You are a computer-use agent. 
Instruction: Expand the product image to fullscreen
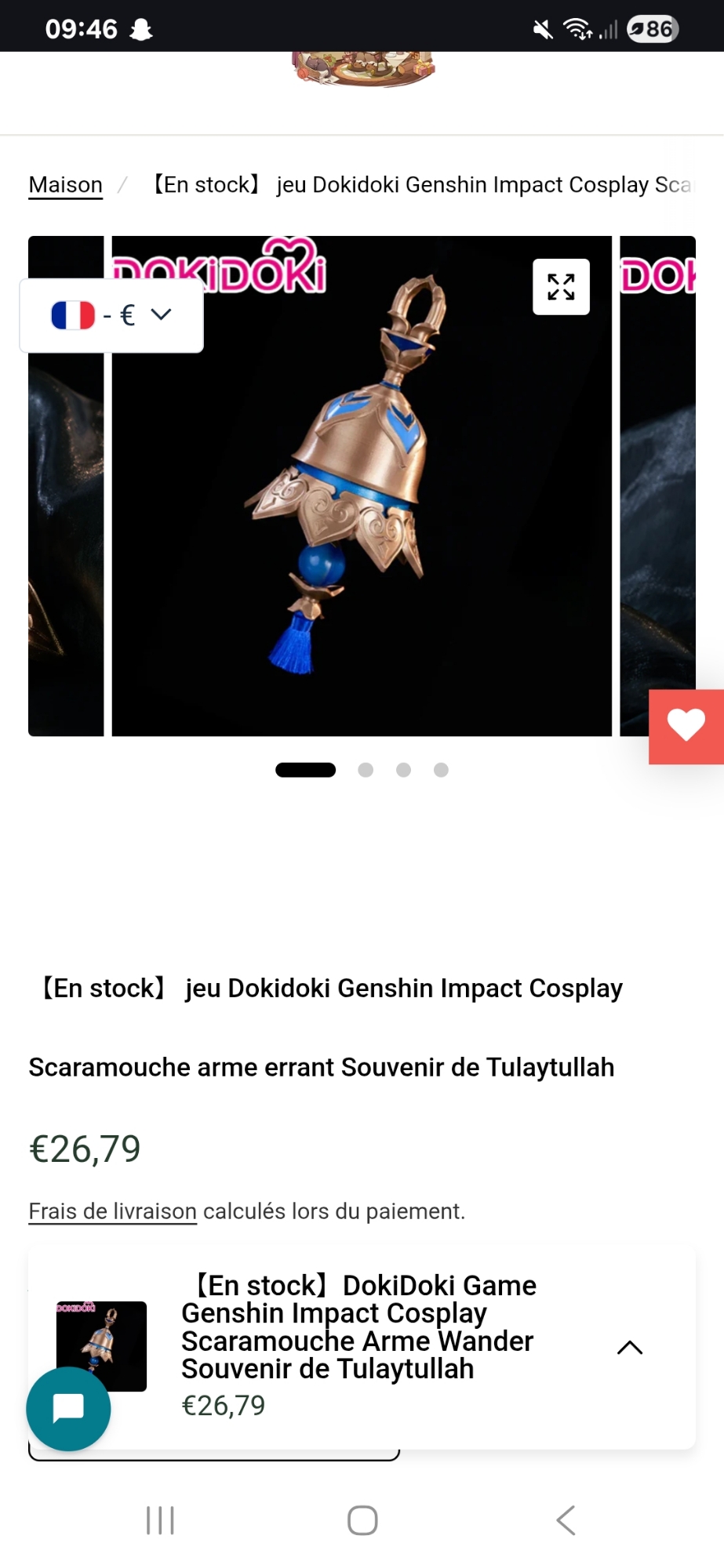[x=561, y=287]
